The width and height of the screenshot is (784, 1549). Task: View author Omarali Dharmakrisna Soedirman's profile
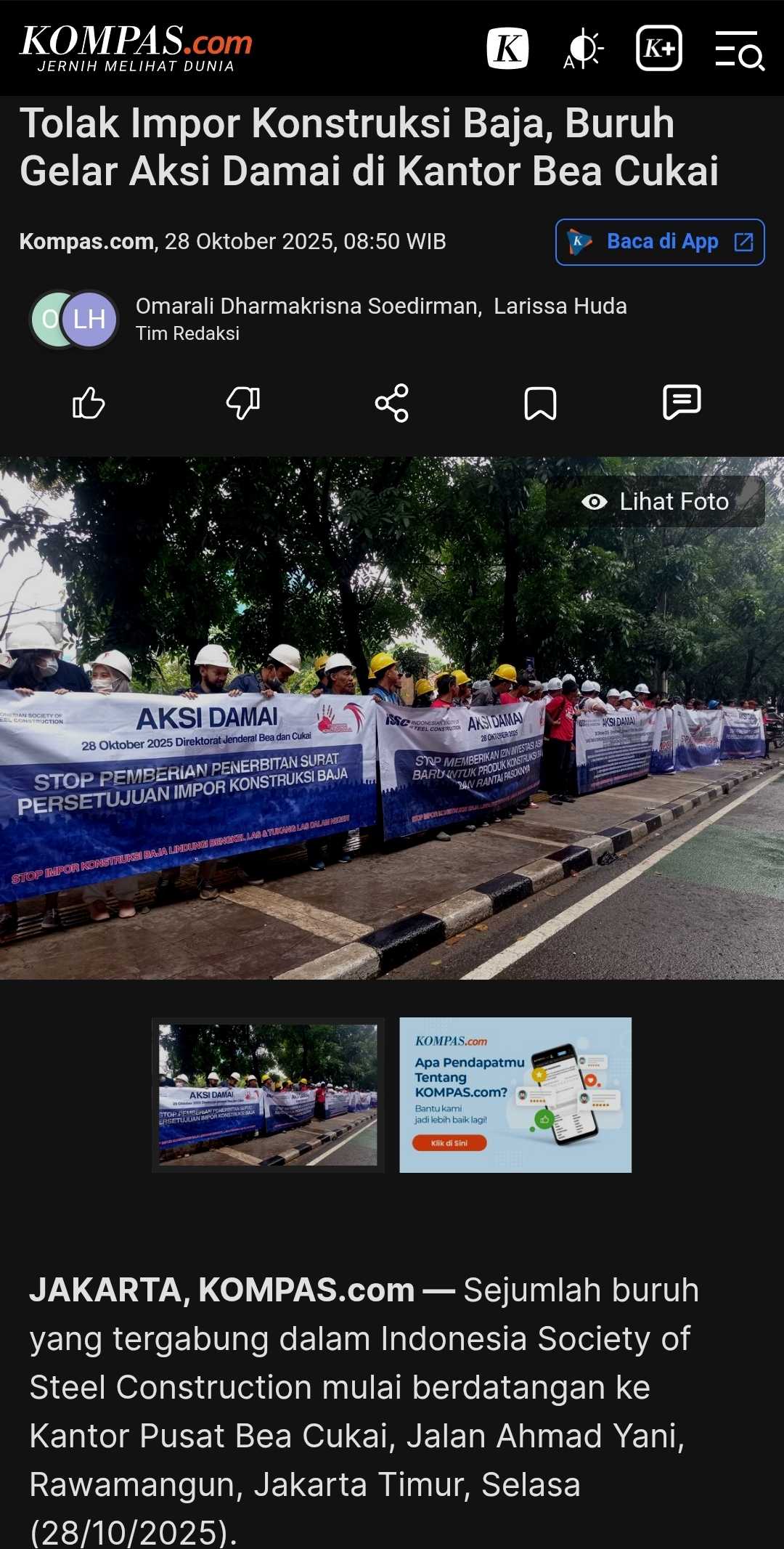click(x=309, y=306)
